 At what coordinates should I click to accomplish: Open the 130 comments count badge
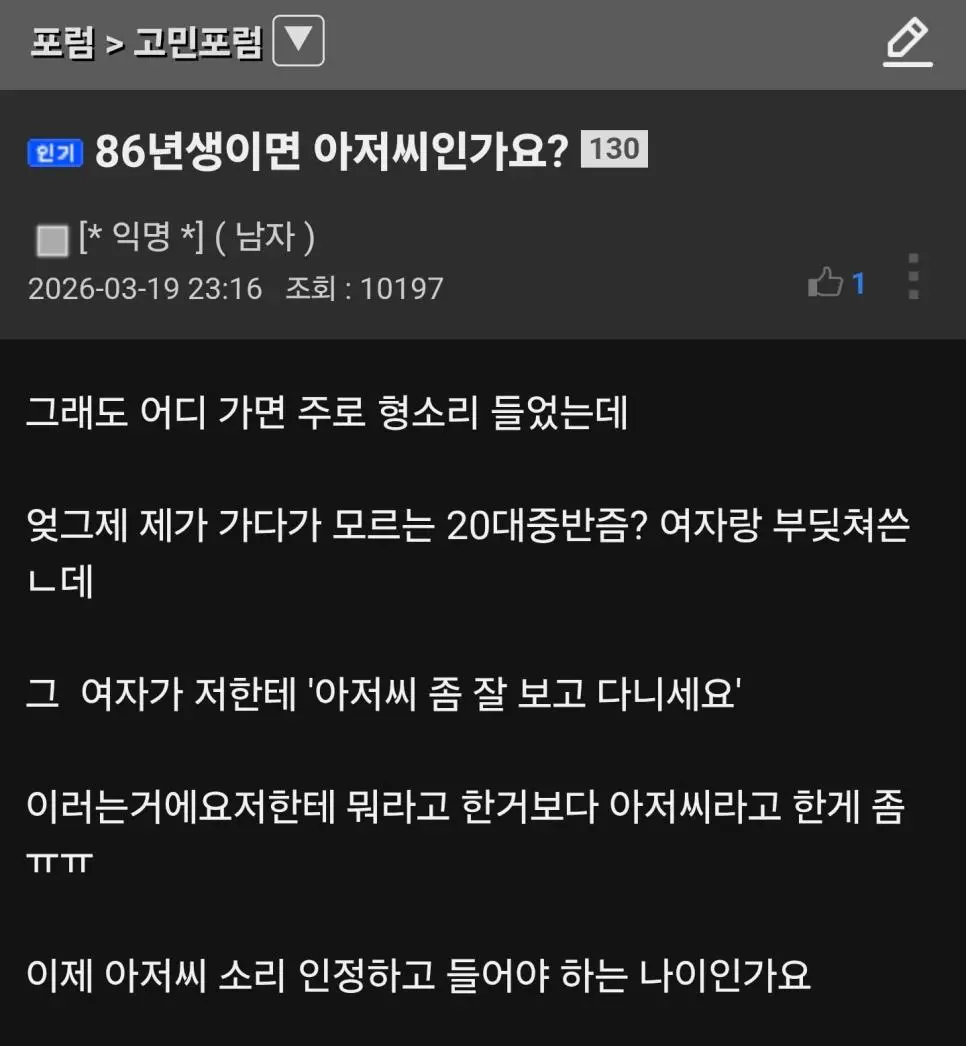click(614, 150)
